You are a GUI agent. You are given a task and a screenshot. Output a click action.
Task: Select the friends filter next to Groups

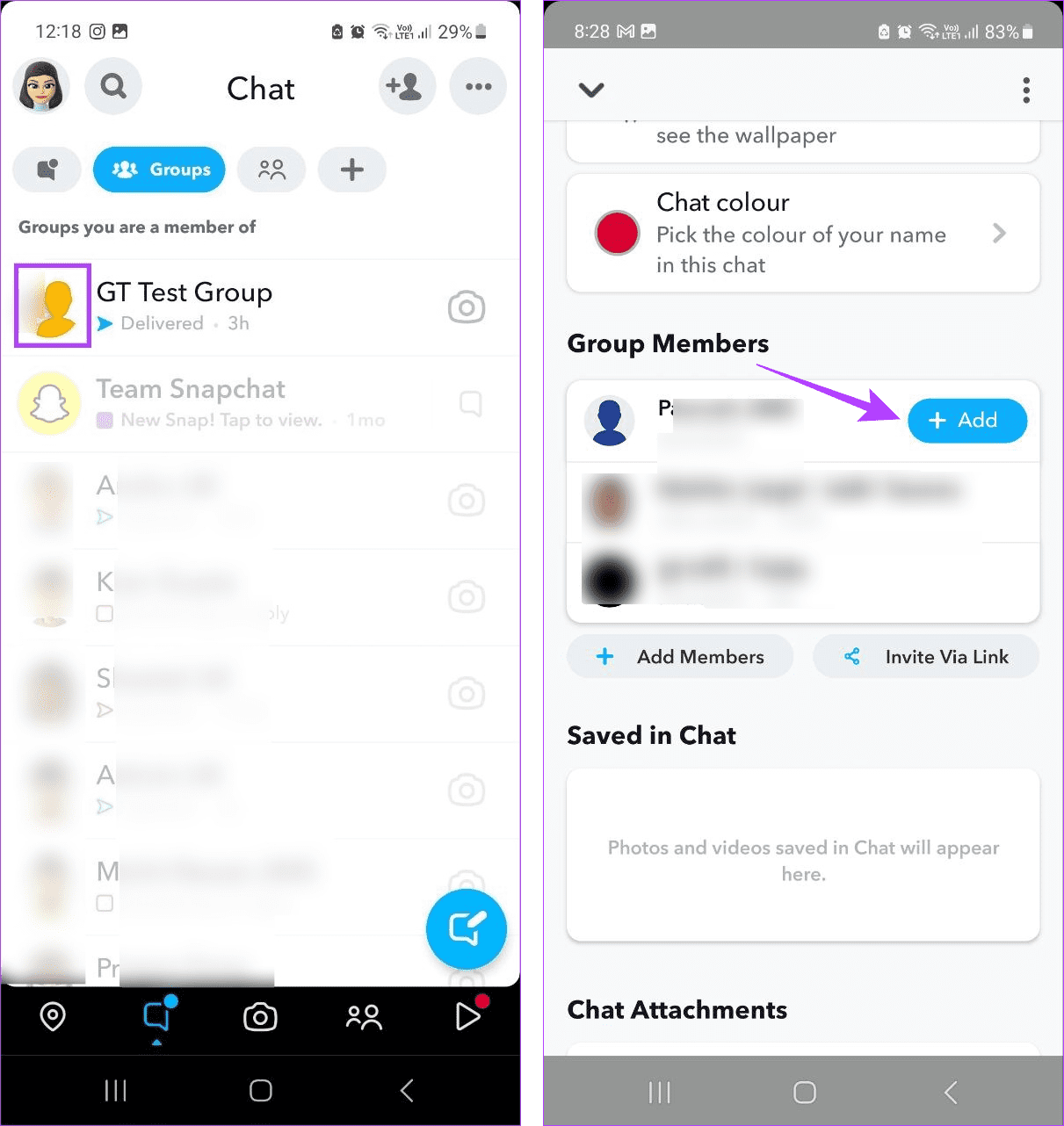point(271,170)
